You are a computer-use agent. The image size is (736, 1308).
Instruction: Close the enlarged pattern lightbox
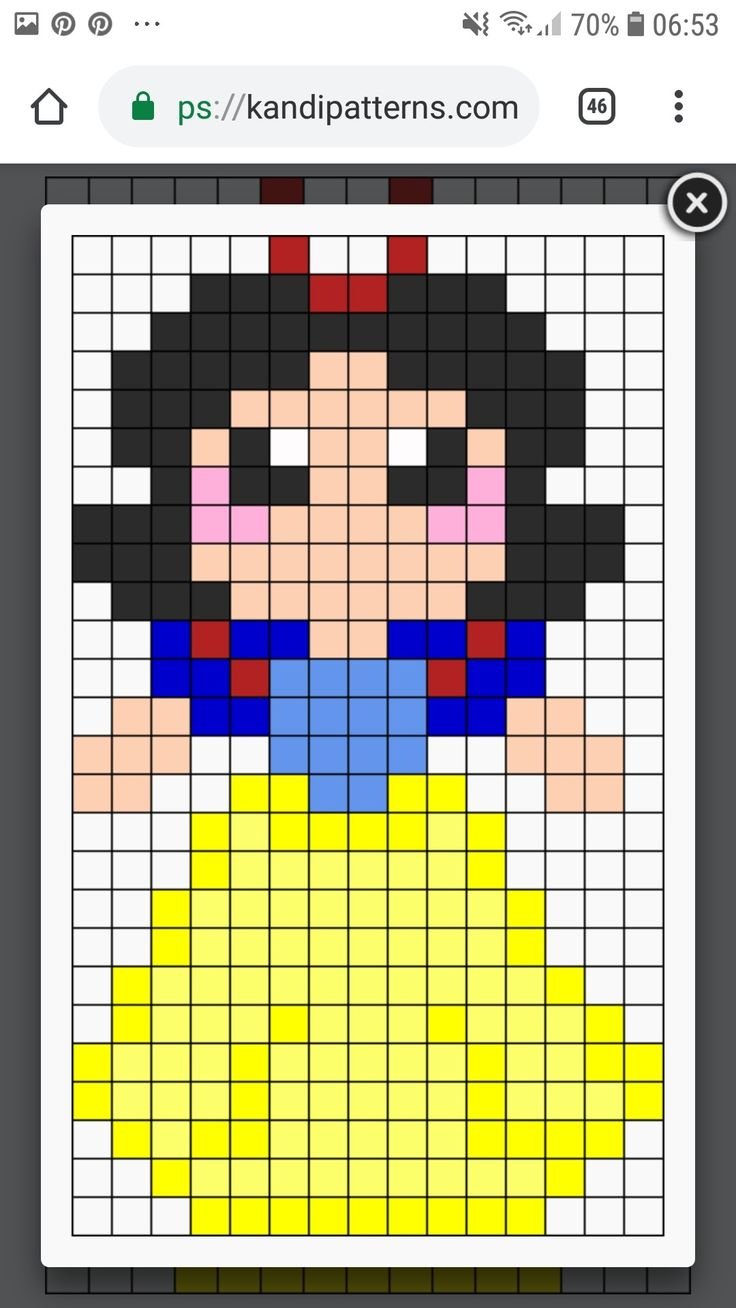click(696, 204)
